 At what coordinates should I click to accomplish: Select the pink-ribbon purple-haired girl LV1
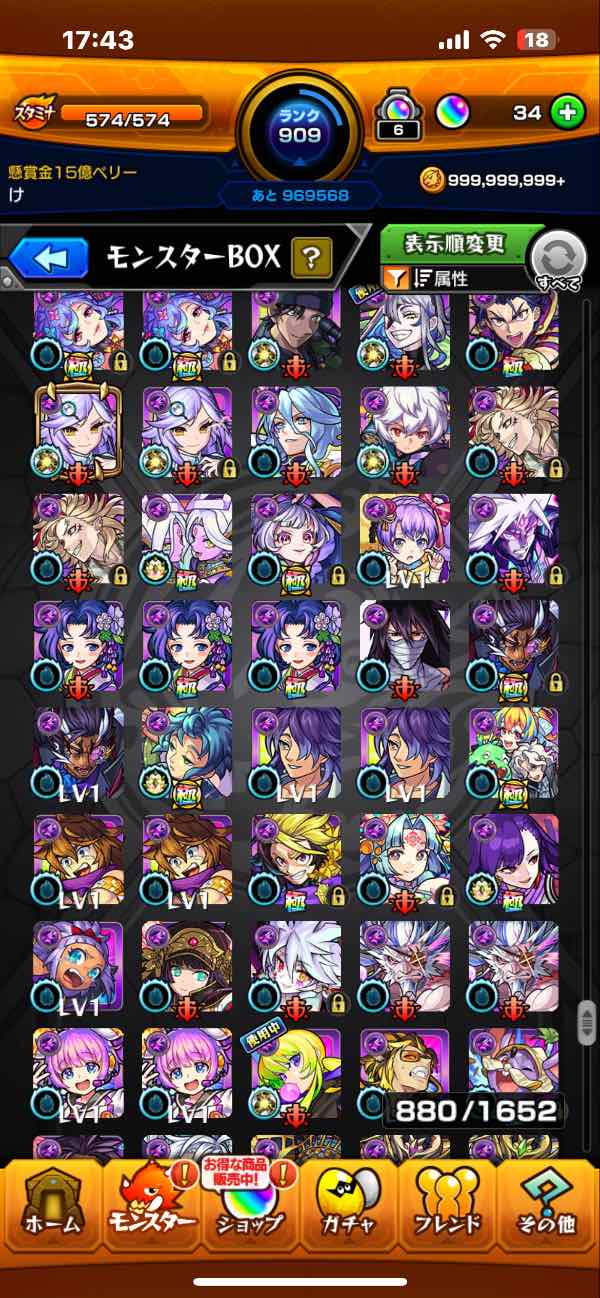pos(404,538)
